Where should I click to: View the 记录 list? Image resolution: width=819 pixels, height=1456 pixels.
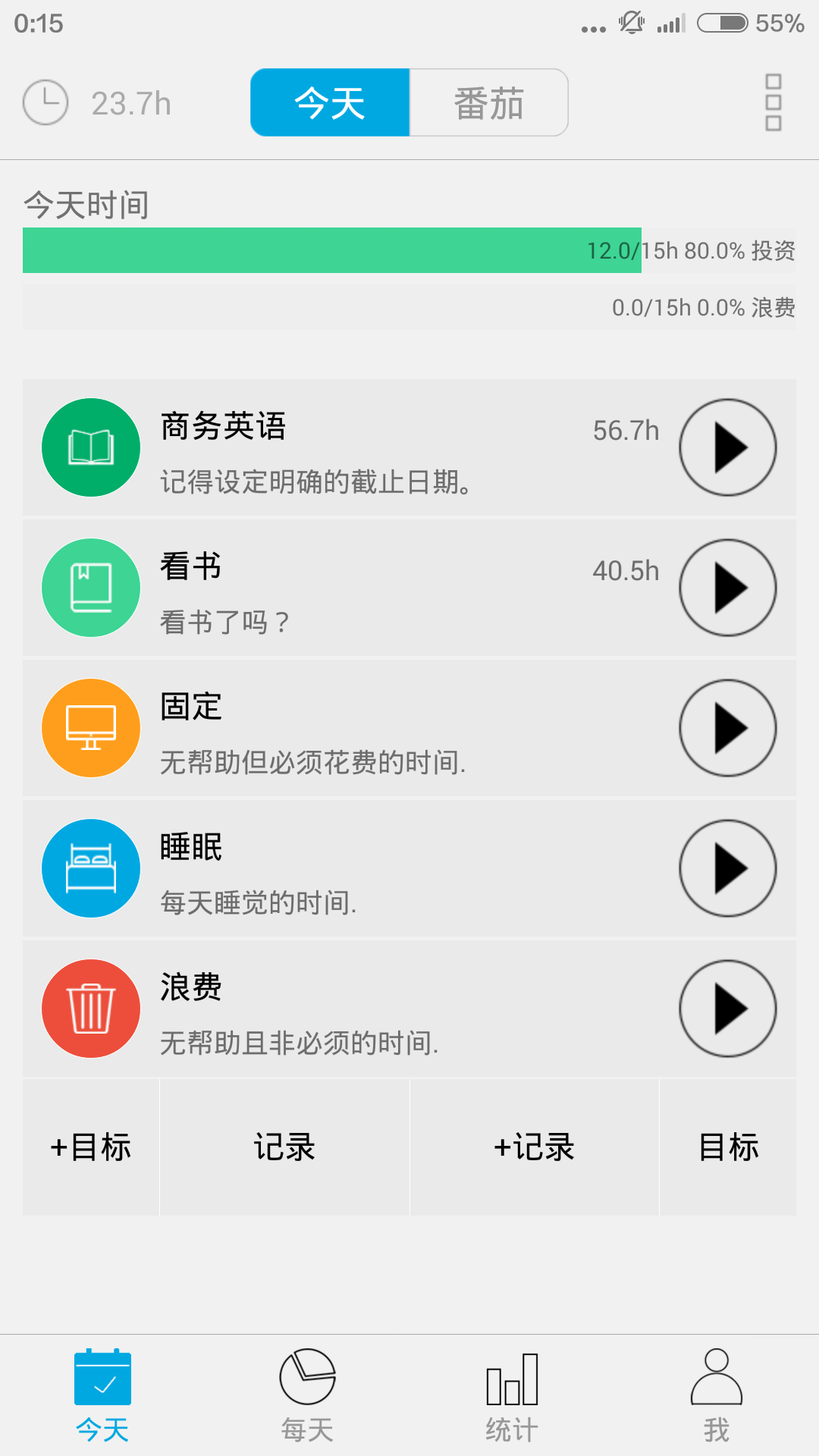click(x=284, y=1147)
